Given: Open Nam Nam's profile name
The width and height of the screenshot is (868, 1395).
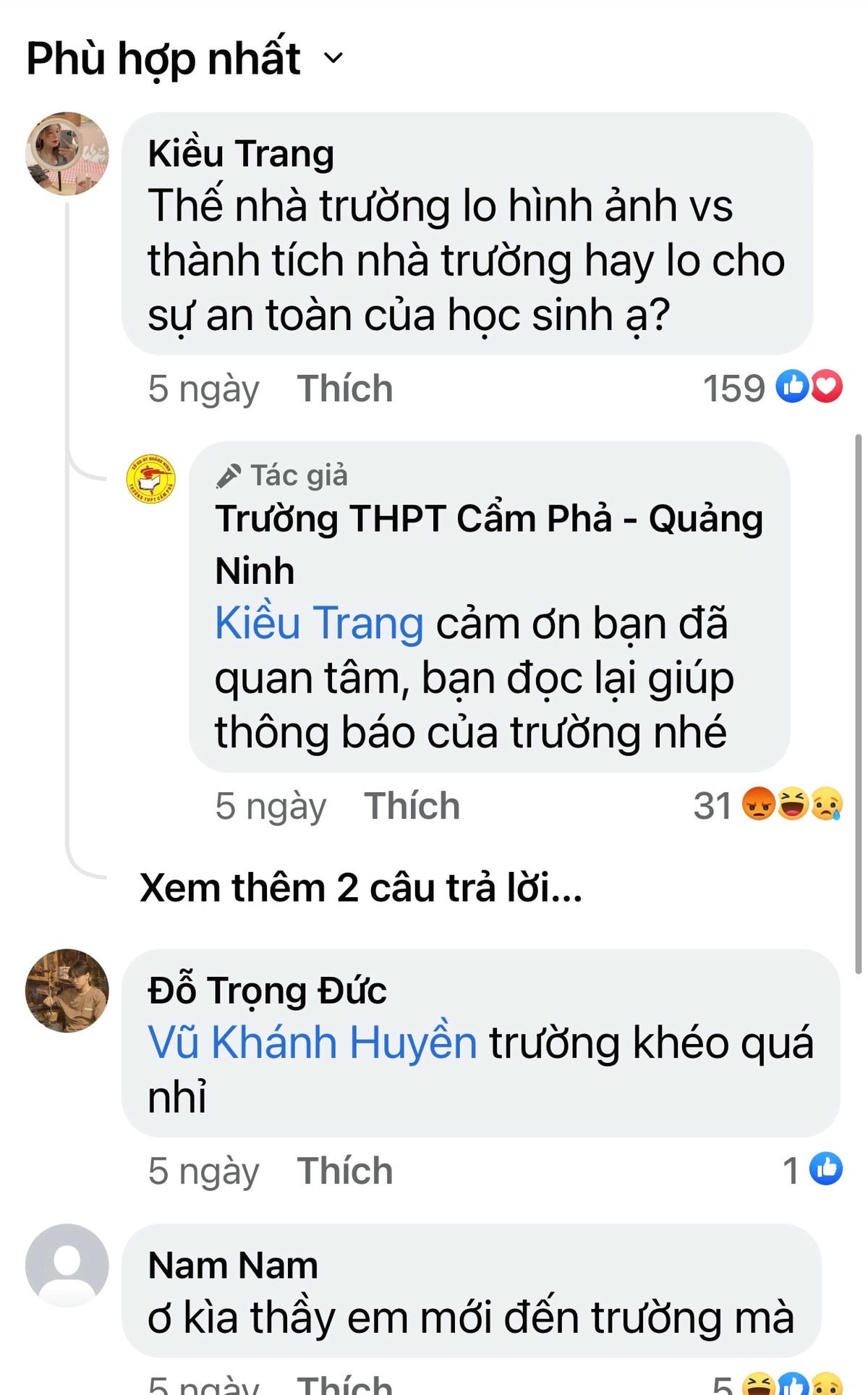Looking at the screenshot, I should point(233,1265).
